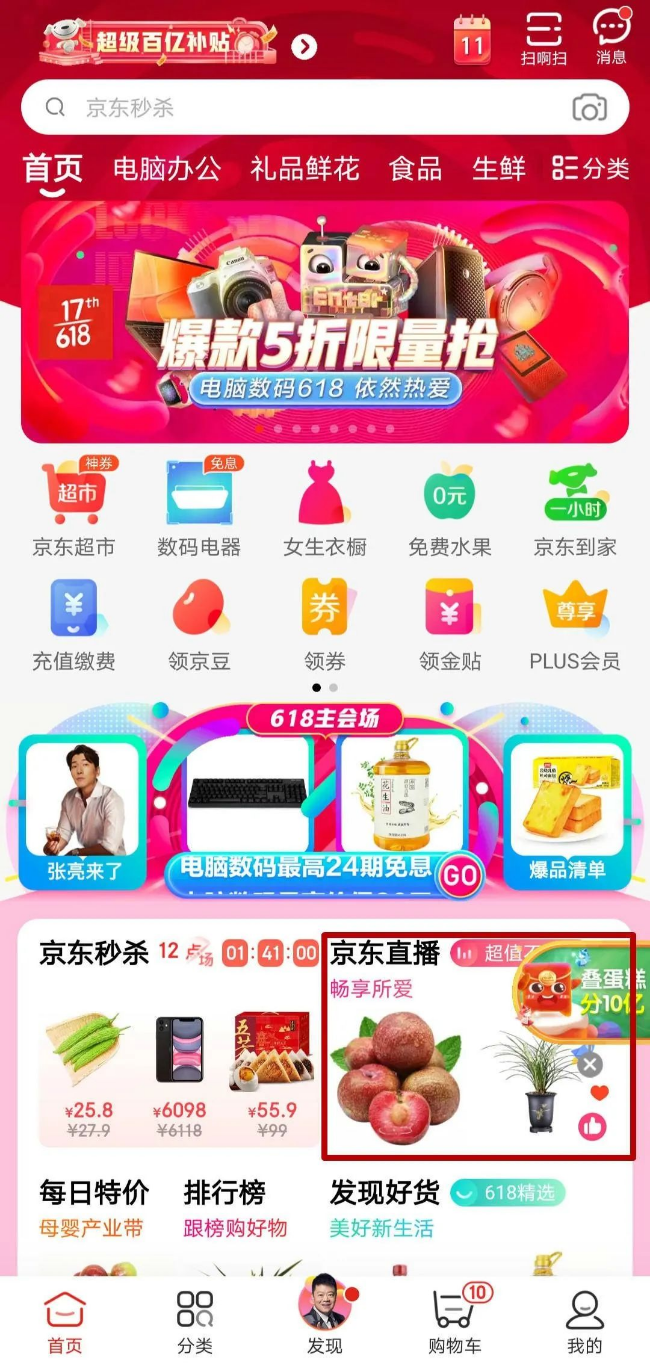Dismiss the 叠蛋糕 floating promo

point(590,1064)
